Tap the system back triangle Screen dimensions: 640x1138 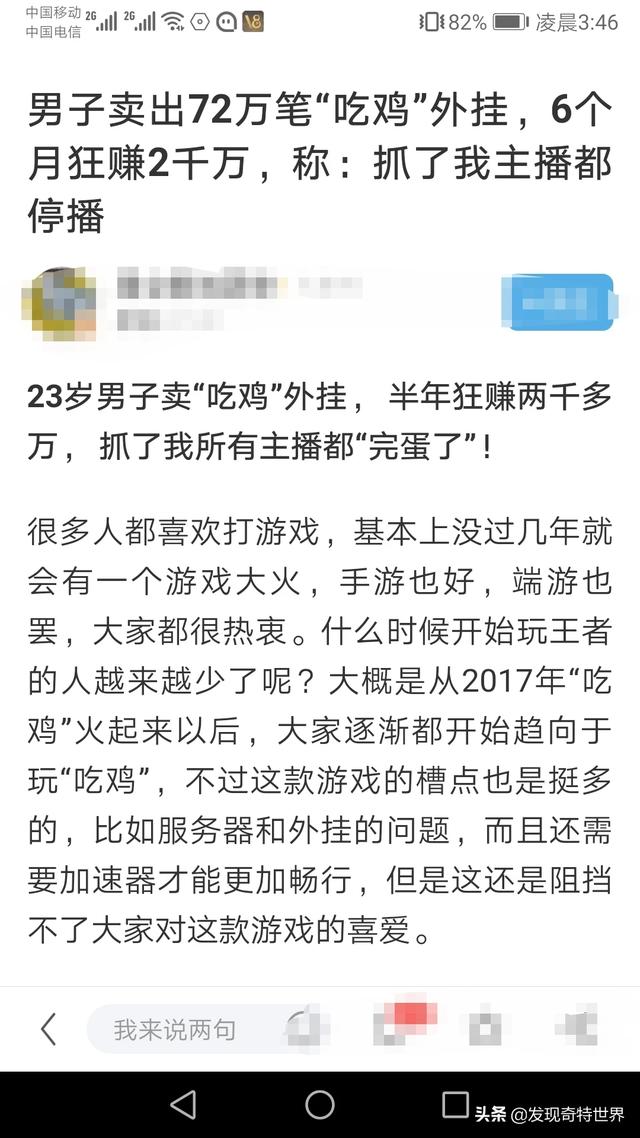click(x=183, y=1105)
